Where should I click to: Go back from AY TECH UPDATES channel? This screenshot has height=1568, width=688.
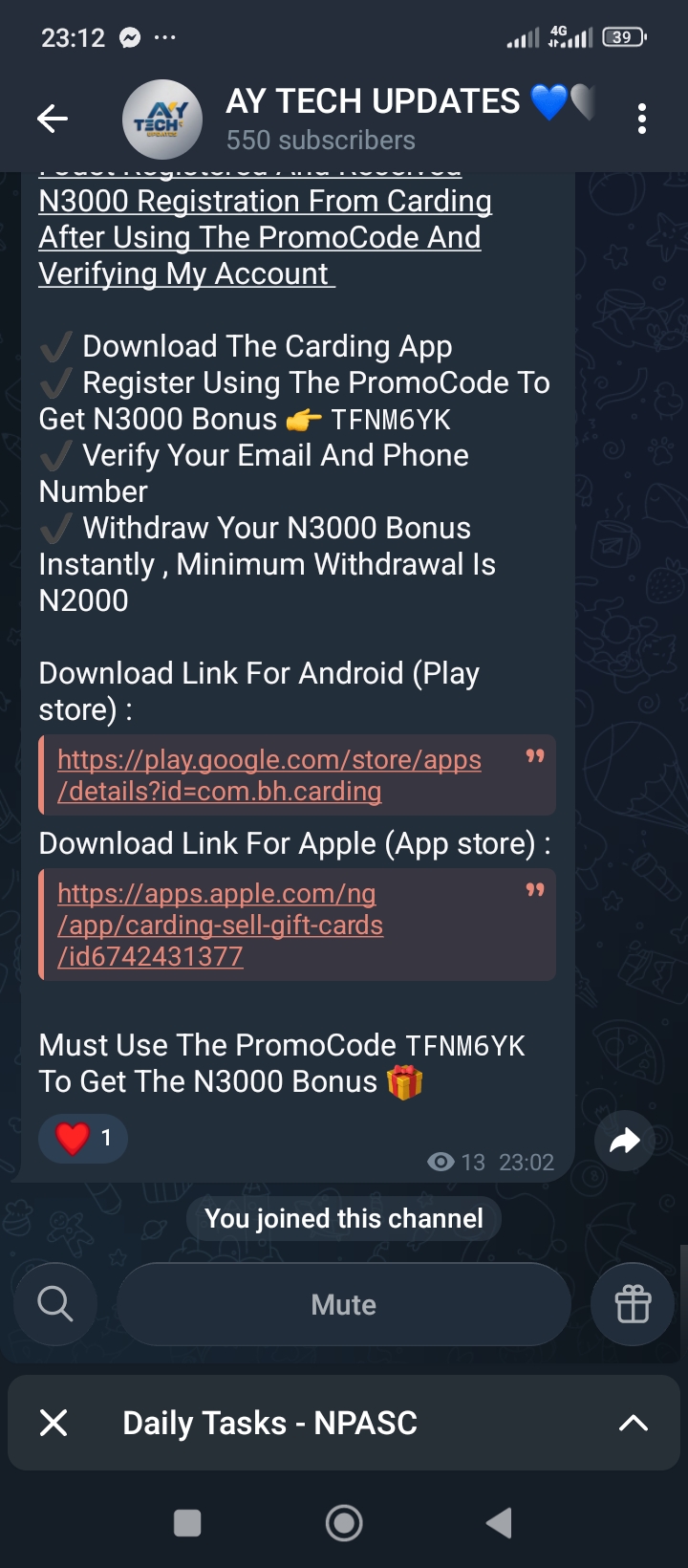(x=53, y=119)
